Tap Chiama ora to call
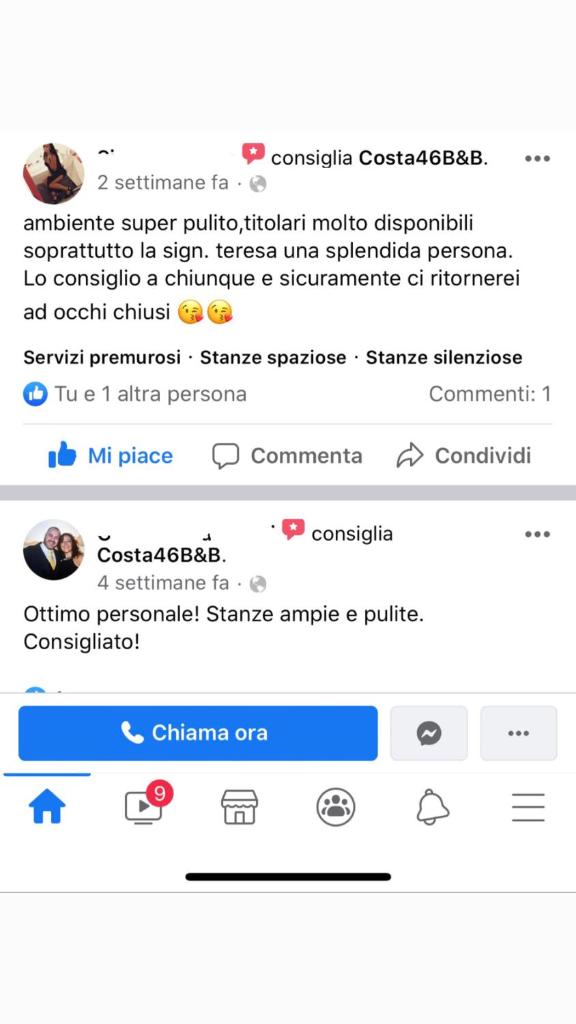The height and width of the screenshot is (1024, 576). click(x=198, y=733)
